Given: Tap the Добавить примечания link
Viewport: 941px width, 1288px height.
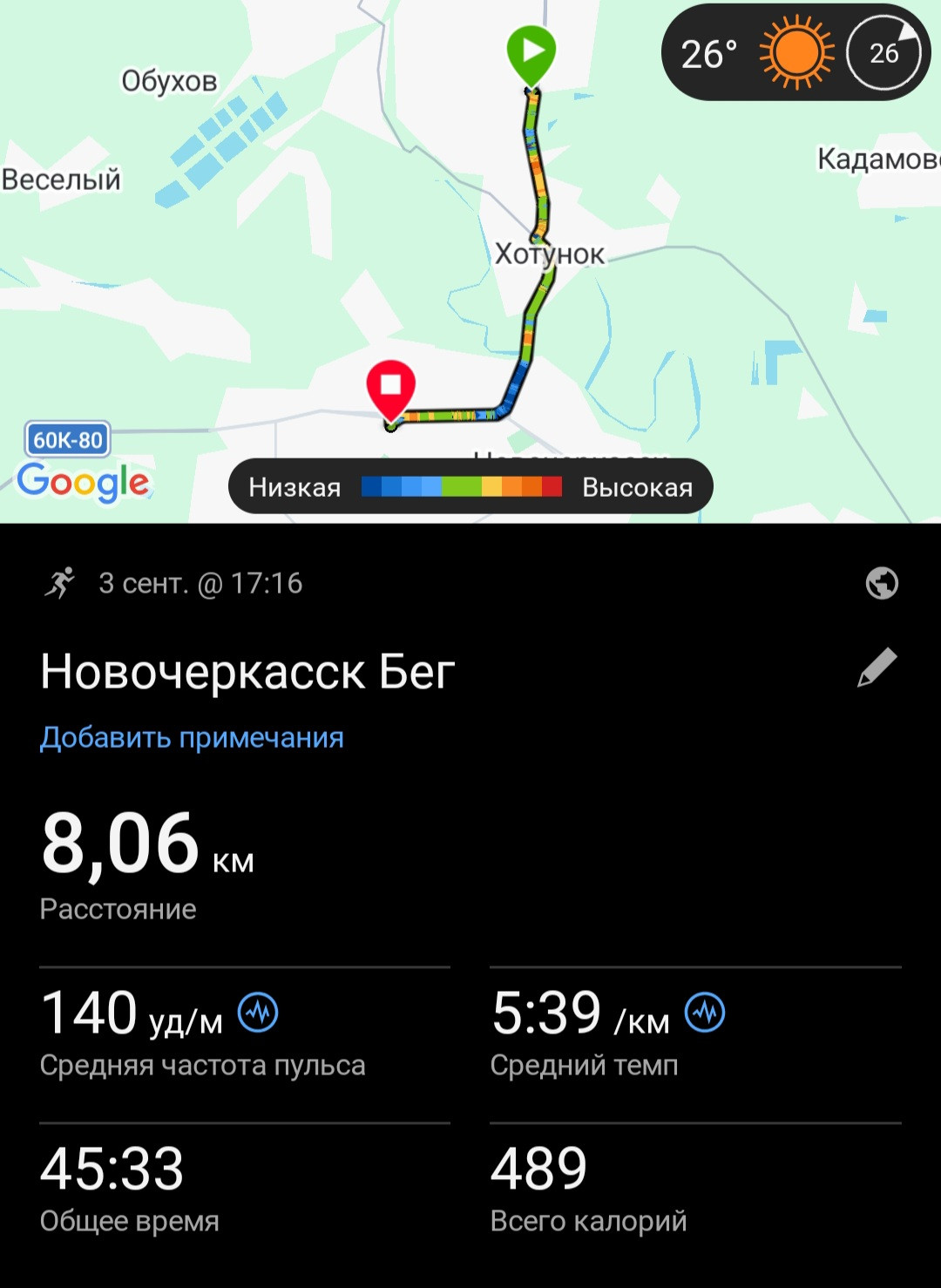Looking at the screenshot, I should [192, 737].
